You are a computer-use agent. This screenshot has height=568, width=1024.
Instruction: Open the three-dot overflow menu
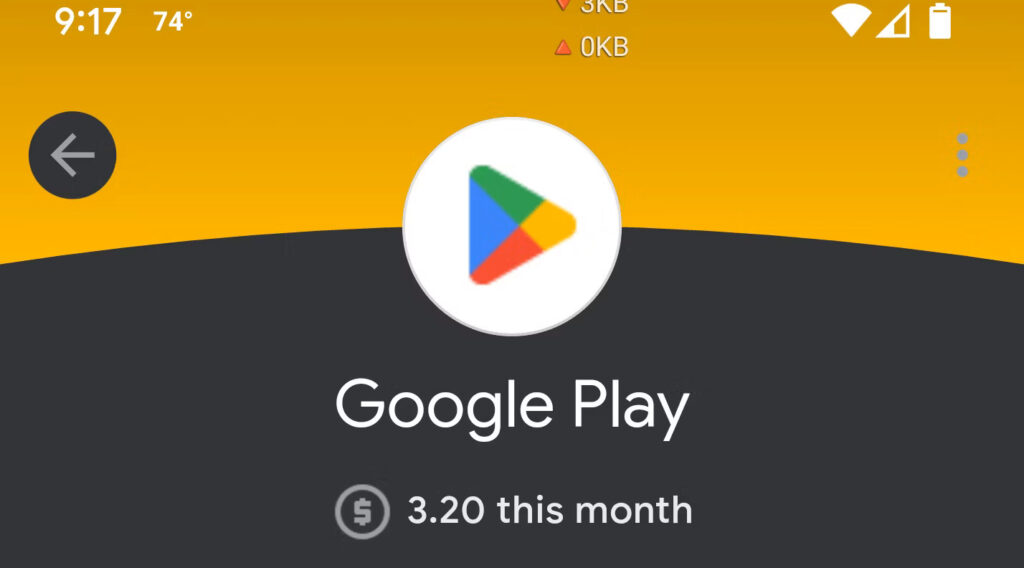click(x=961, y=155)
